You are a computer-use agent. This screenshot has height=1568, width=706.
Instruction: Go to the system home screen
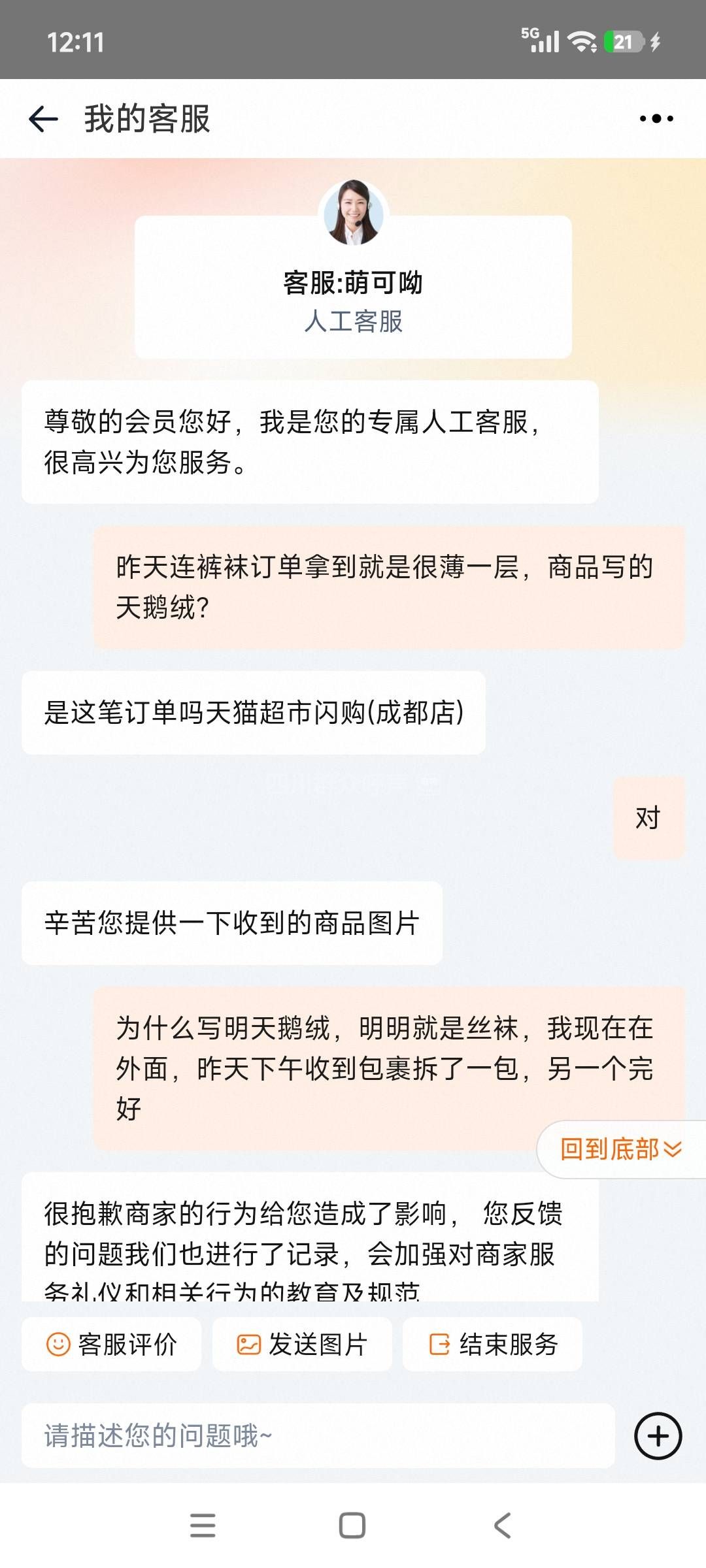click(x=352, y=1526)
